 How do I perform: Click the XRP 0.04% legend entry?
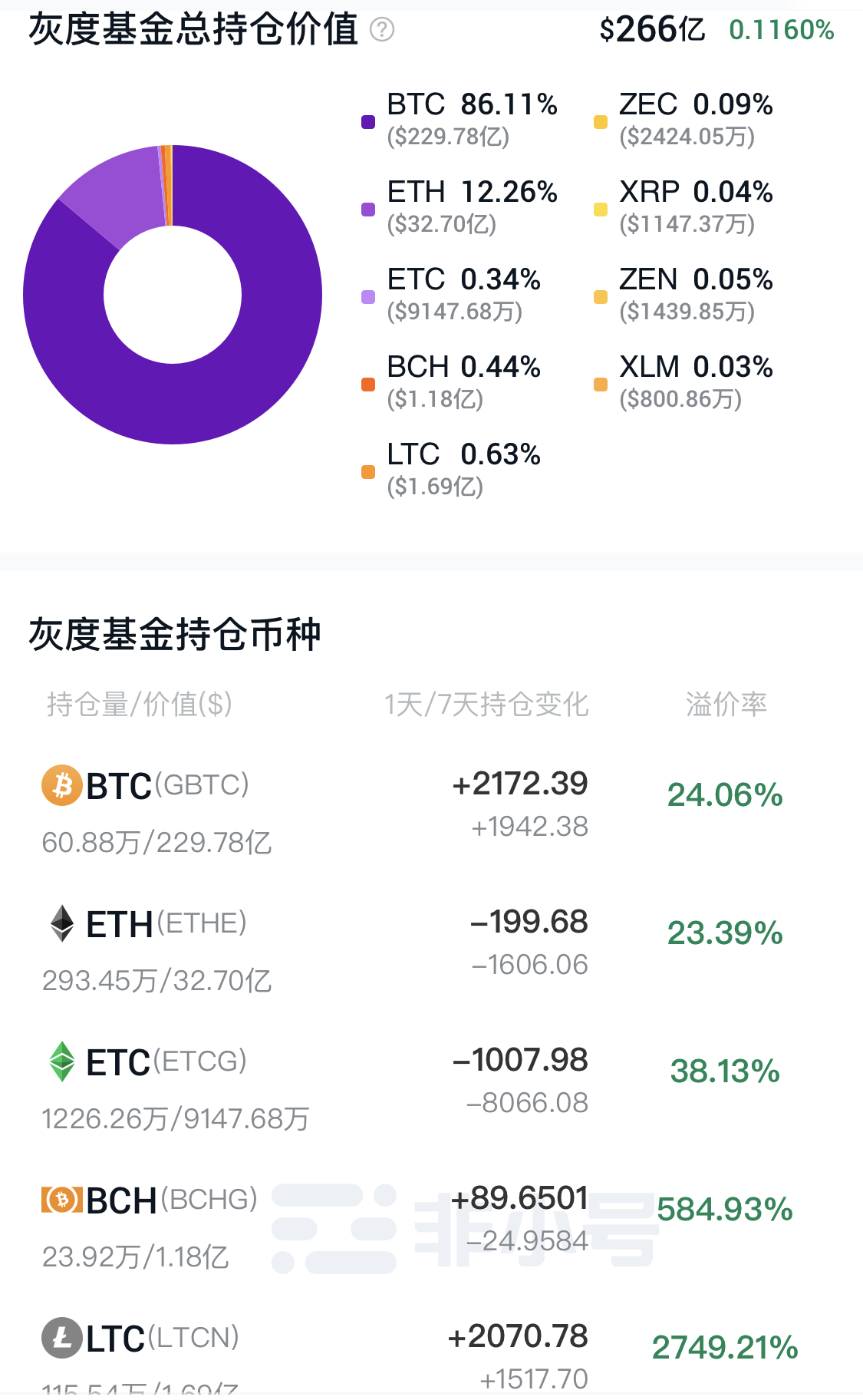pos(694,192)
